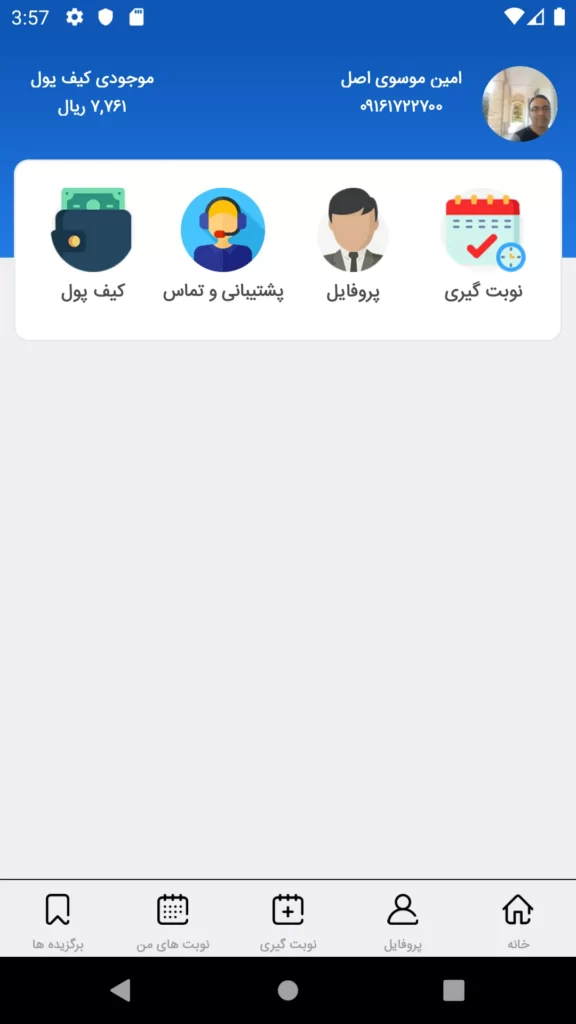Go back with system back button
The width and height of the screenshot is (576, 1024).
point(121,990)
